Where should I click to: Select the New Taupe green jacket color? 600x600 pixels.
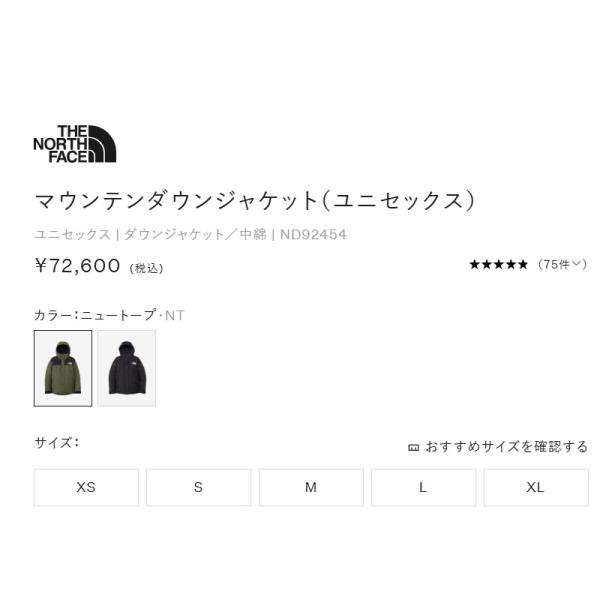click(x=63, y=368)
